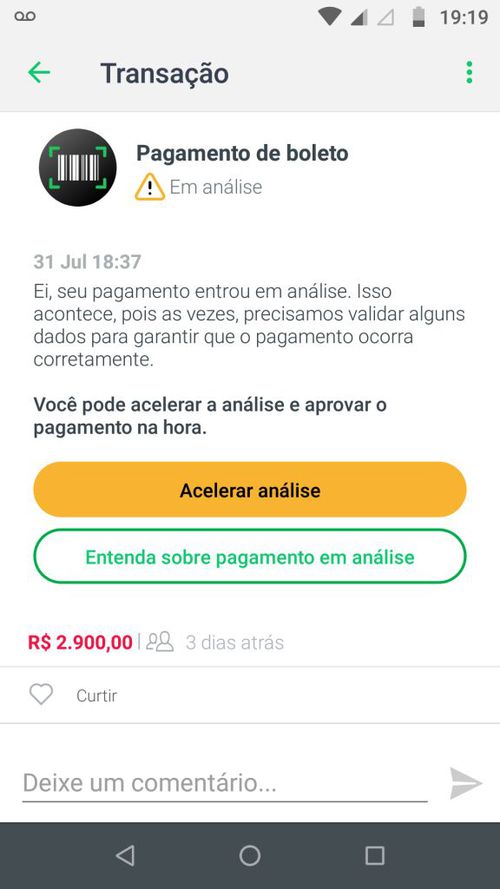Open recent apps from navigation bar
The image size is (500, 889).
click(x=375, y=856)
